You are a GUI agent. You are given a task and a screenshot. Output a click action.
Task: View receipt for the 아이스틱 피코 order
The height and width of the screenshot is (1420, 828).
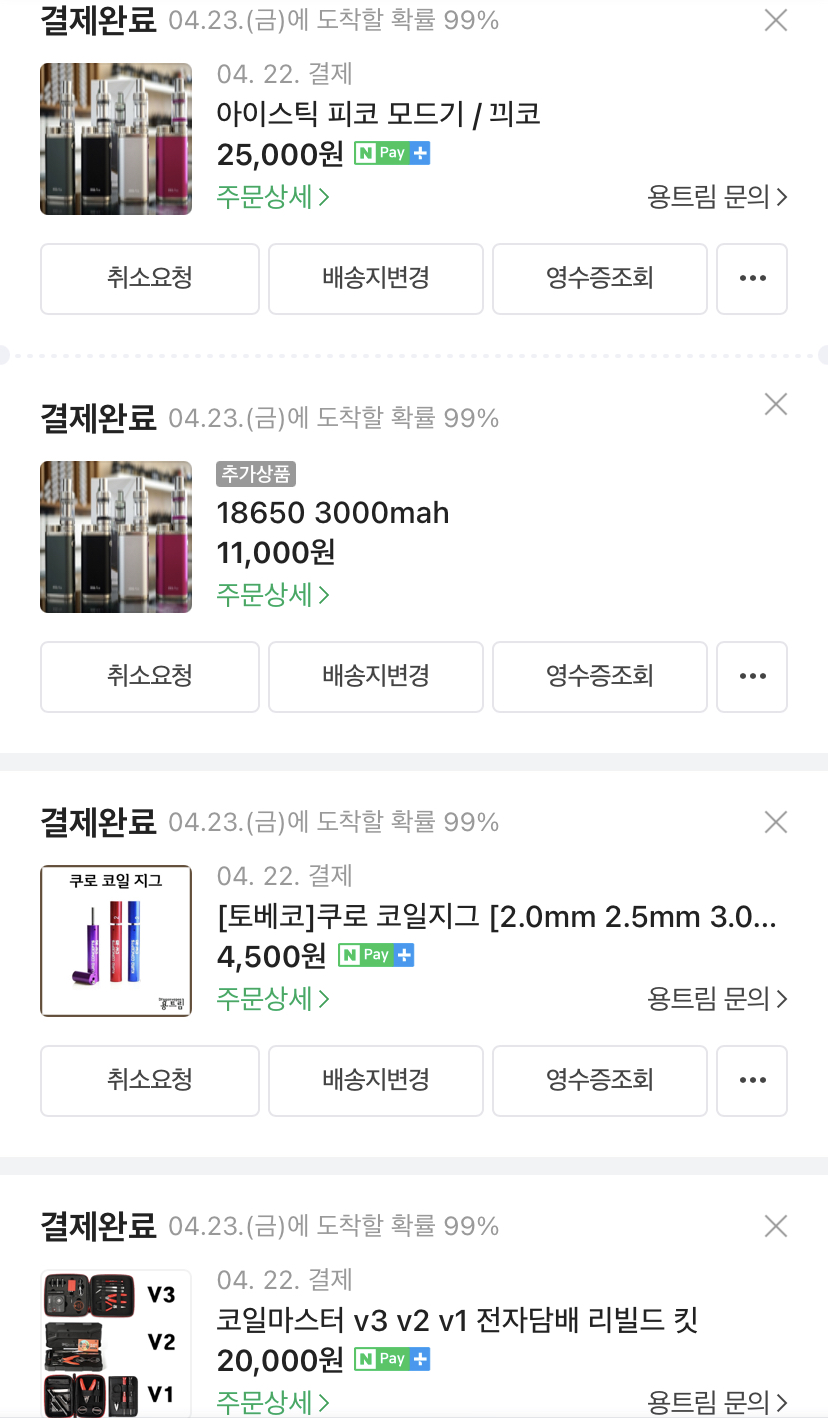(600, 279)
